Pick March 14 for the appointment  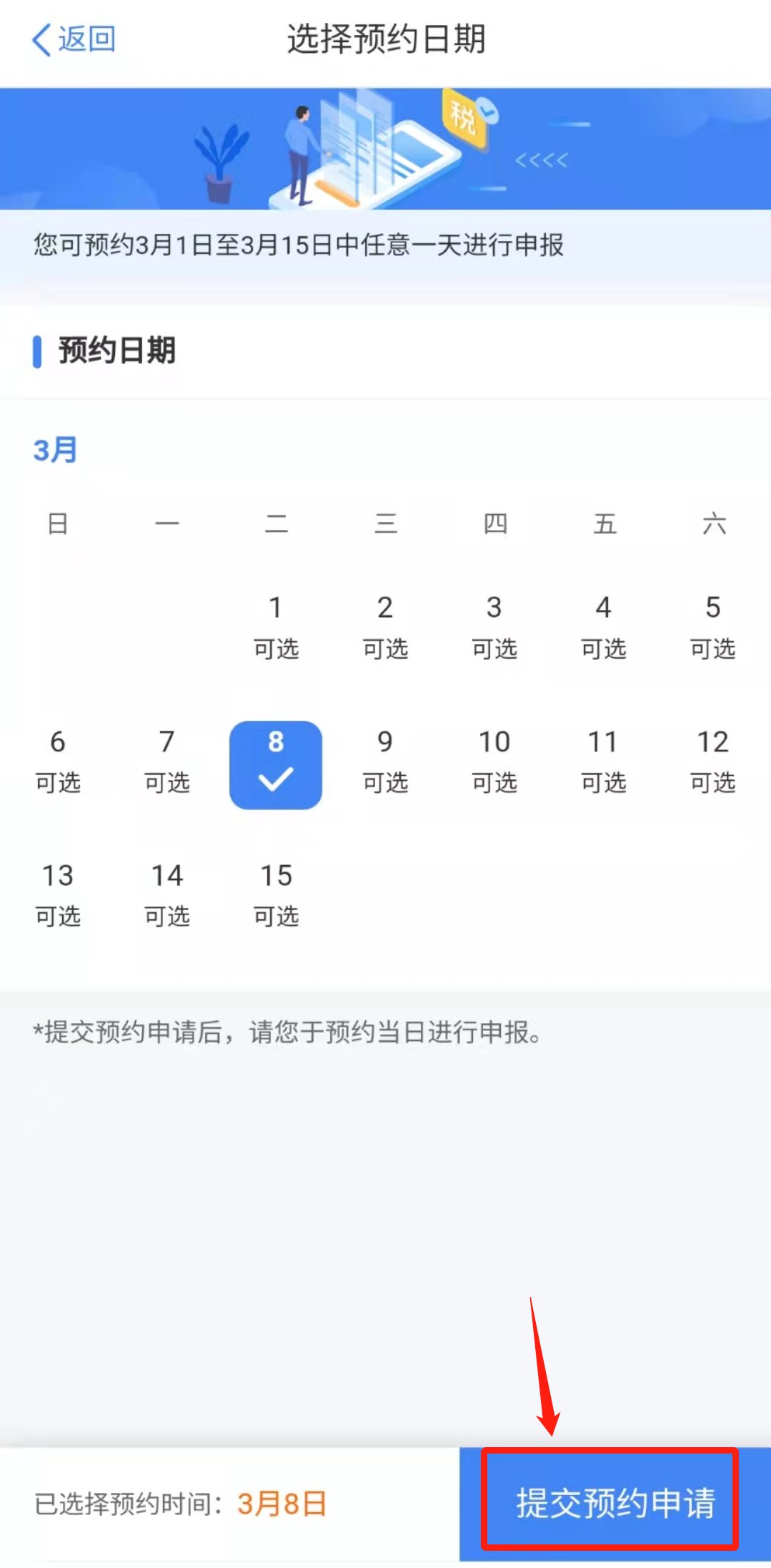tap(167, 894)
